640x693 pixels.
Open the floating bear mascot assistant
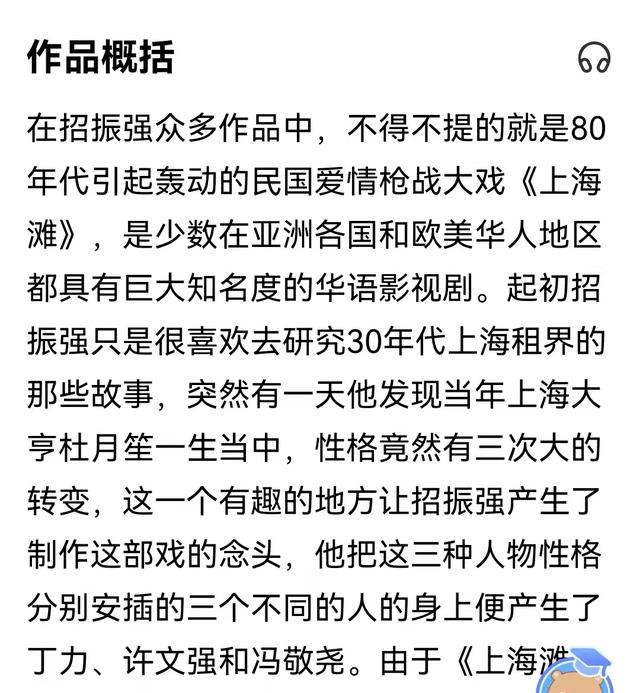coord(575,671)
